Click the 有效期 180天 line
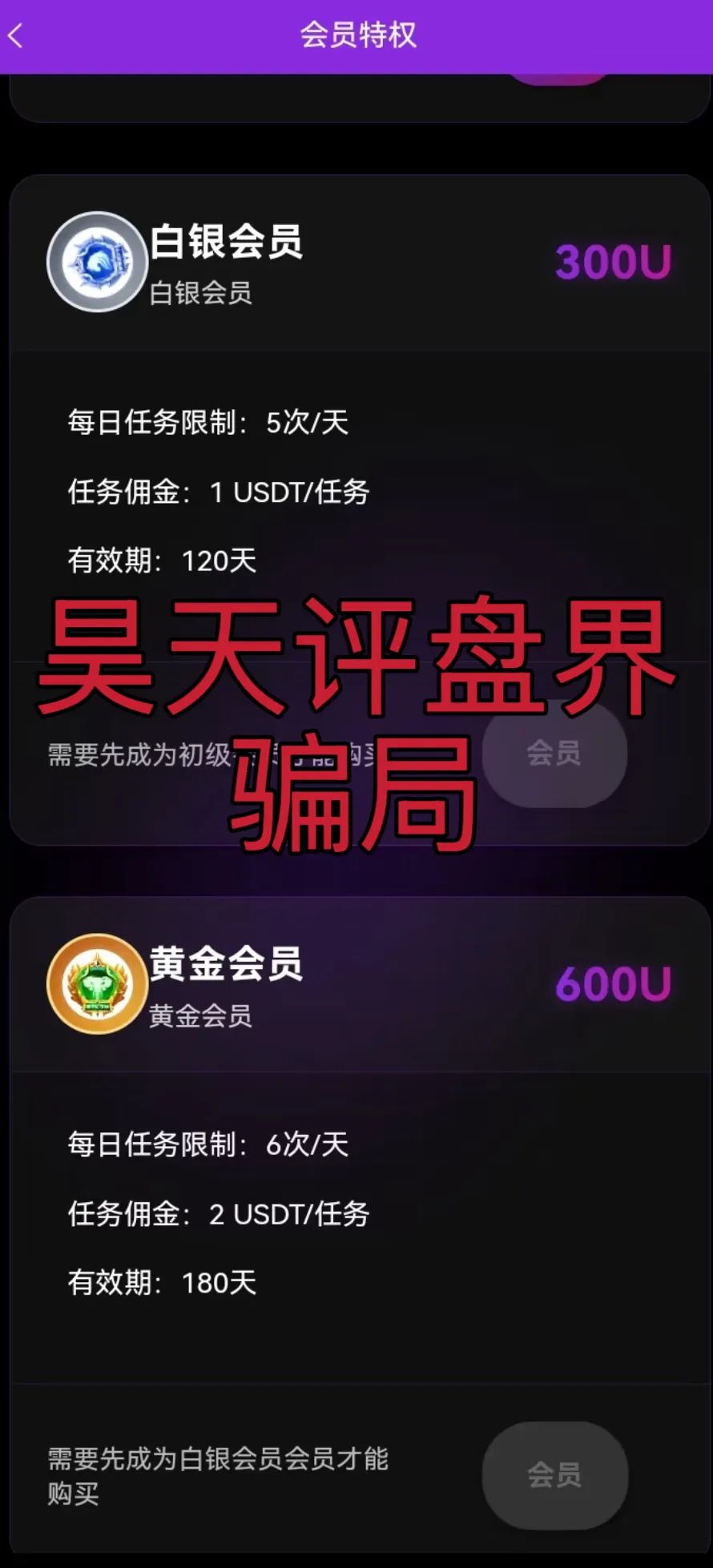Image resolution: width=713 pixels, height=1568 pixels. pyautogui.click(x=160, y=1284)
